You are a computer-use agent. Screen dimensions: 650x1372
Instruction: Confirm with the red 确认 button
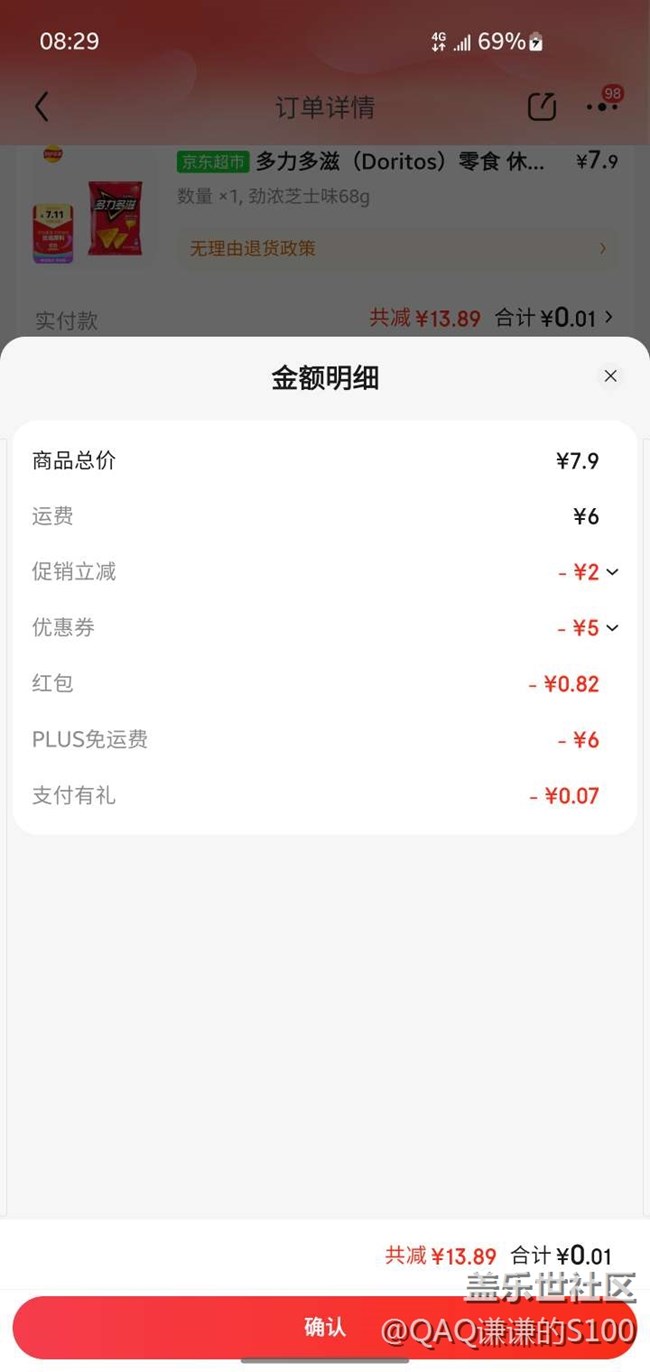pyautogui.click(x=324, y=1327)
